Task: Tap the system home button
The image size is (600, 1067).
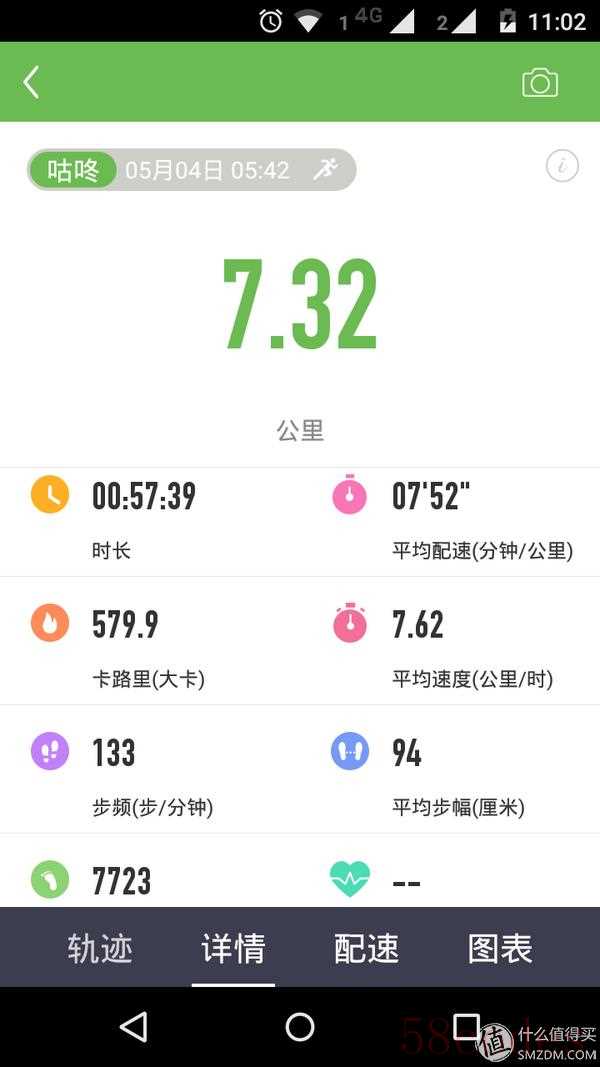Action: (299, 1027)
